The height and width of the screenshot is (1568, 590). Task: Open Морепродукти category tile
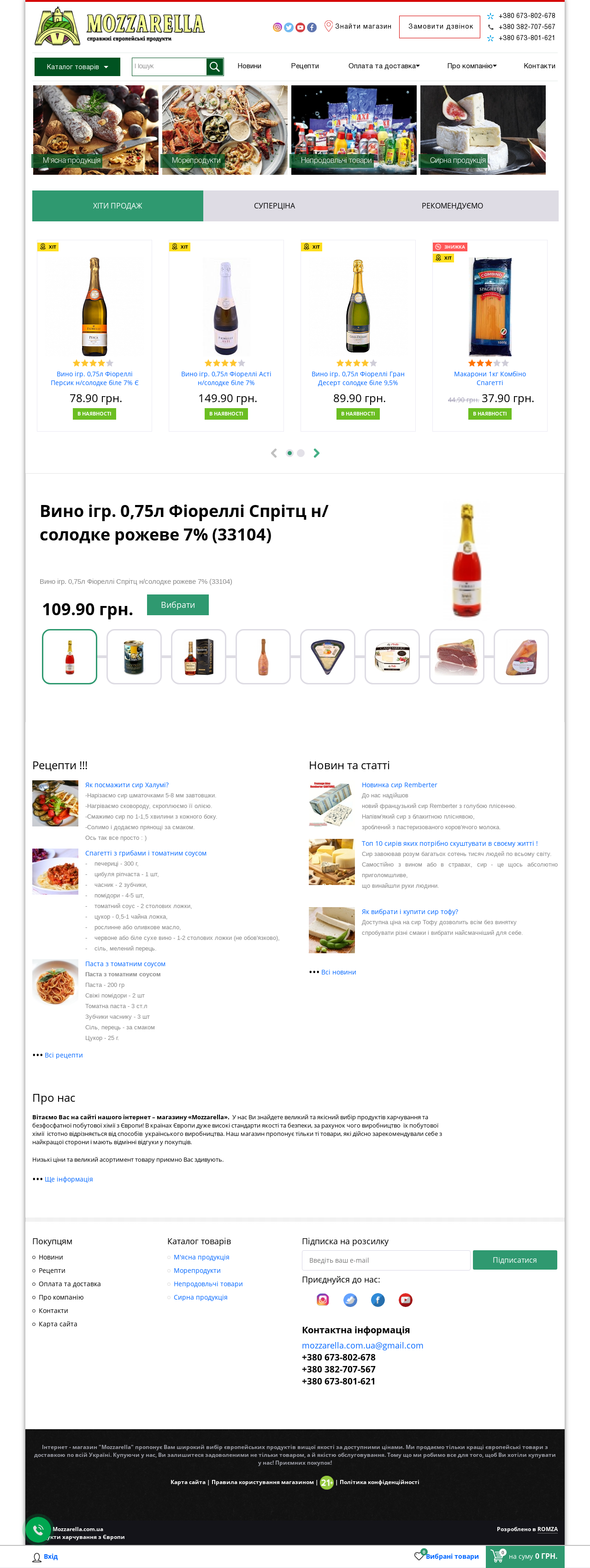(224, 130)
